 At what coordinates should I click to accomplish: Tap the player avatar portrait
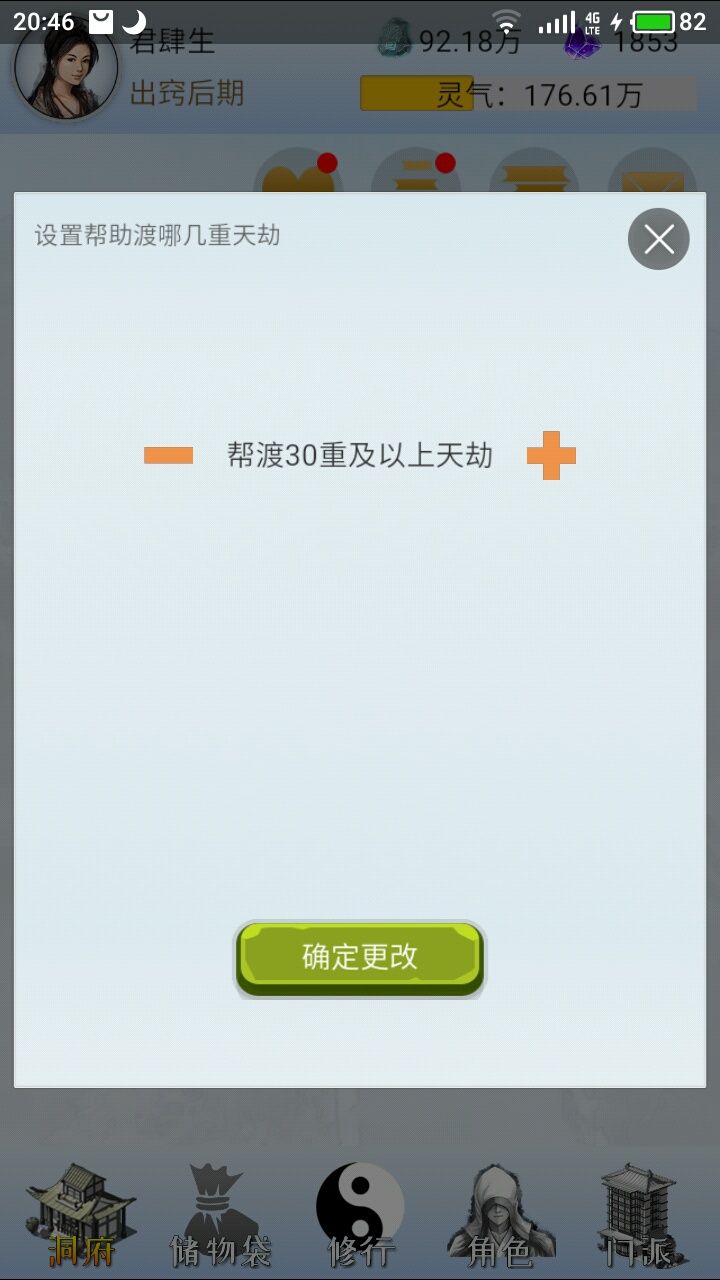click(65, 72)
